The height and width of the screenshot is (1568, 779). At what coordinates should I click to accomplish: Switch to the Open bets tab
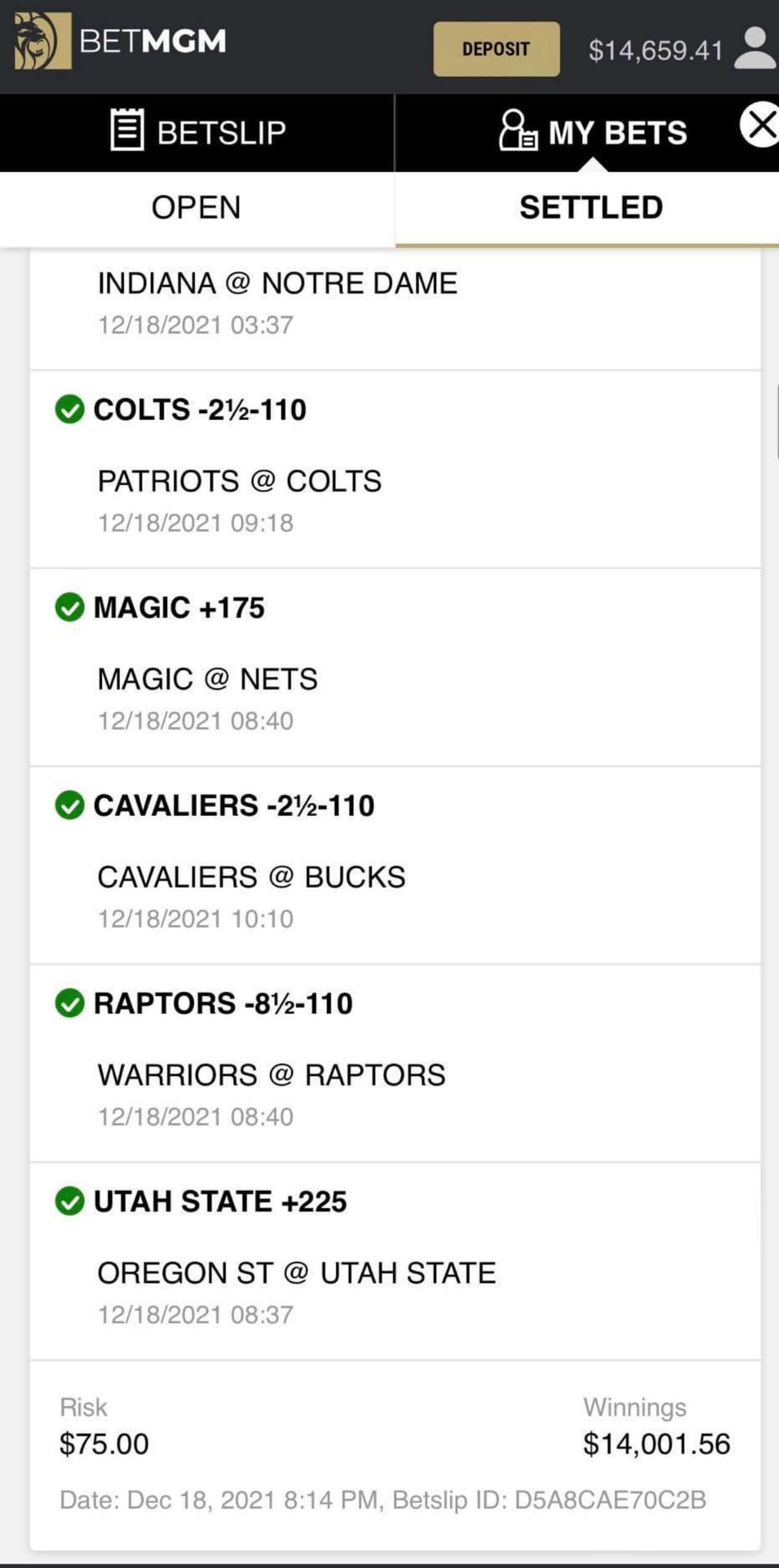click(x=197, y=208)
